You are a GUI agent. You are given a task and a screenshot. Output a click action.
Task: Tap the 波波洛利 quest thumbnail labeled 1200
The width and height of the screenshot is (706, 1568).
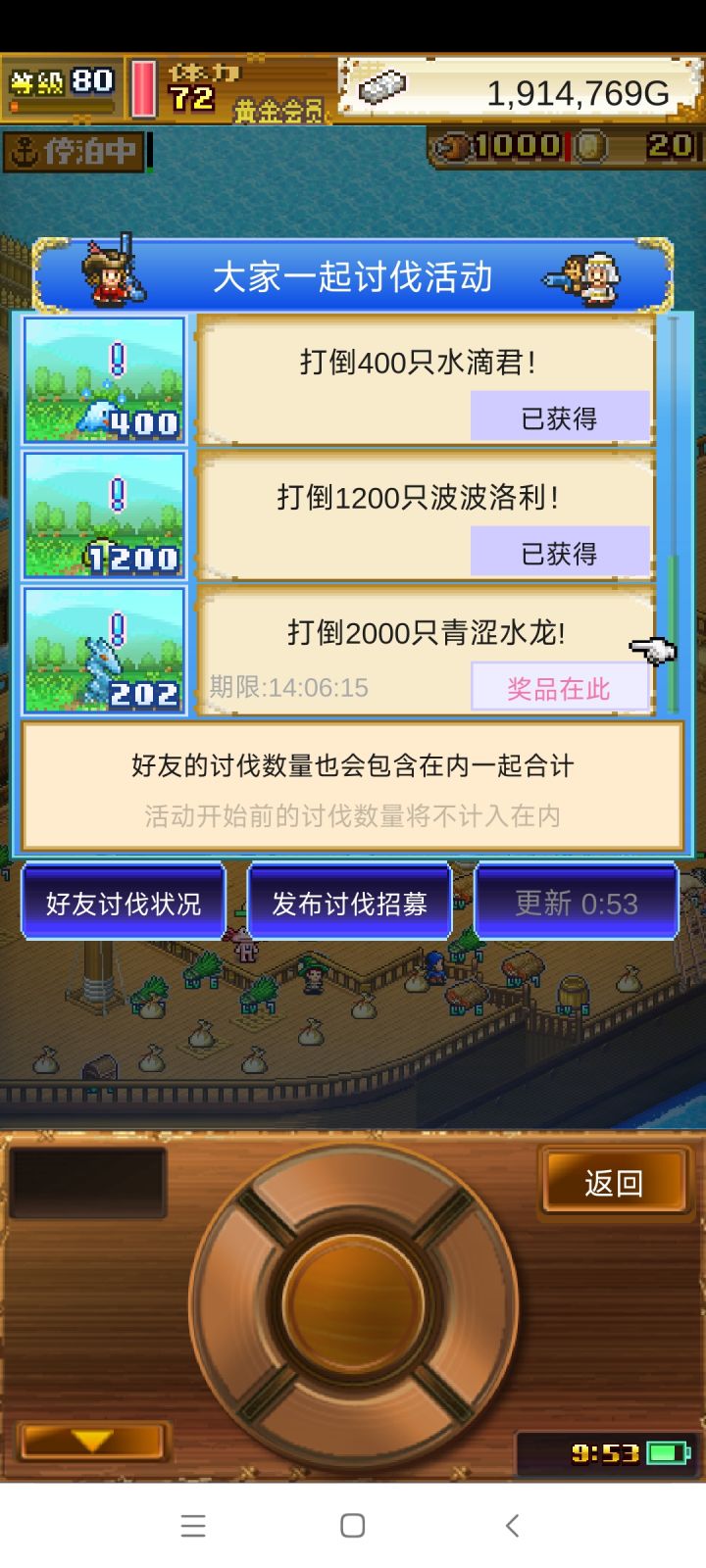[x=103, y=516]
